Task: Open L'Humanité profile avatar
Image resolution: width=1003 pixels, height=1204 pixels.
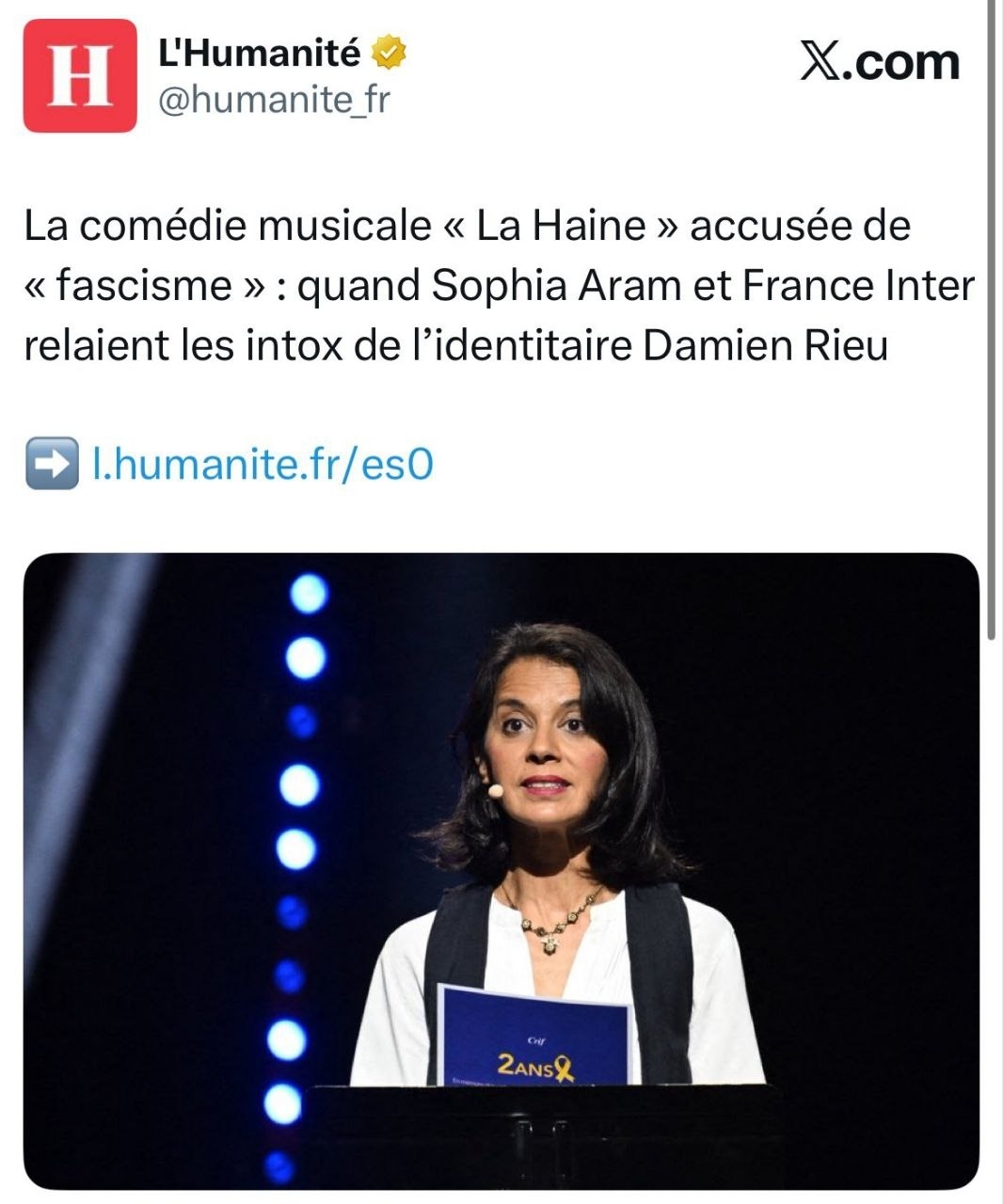Action: pos(80,76)
